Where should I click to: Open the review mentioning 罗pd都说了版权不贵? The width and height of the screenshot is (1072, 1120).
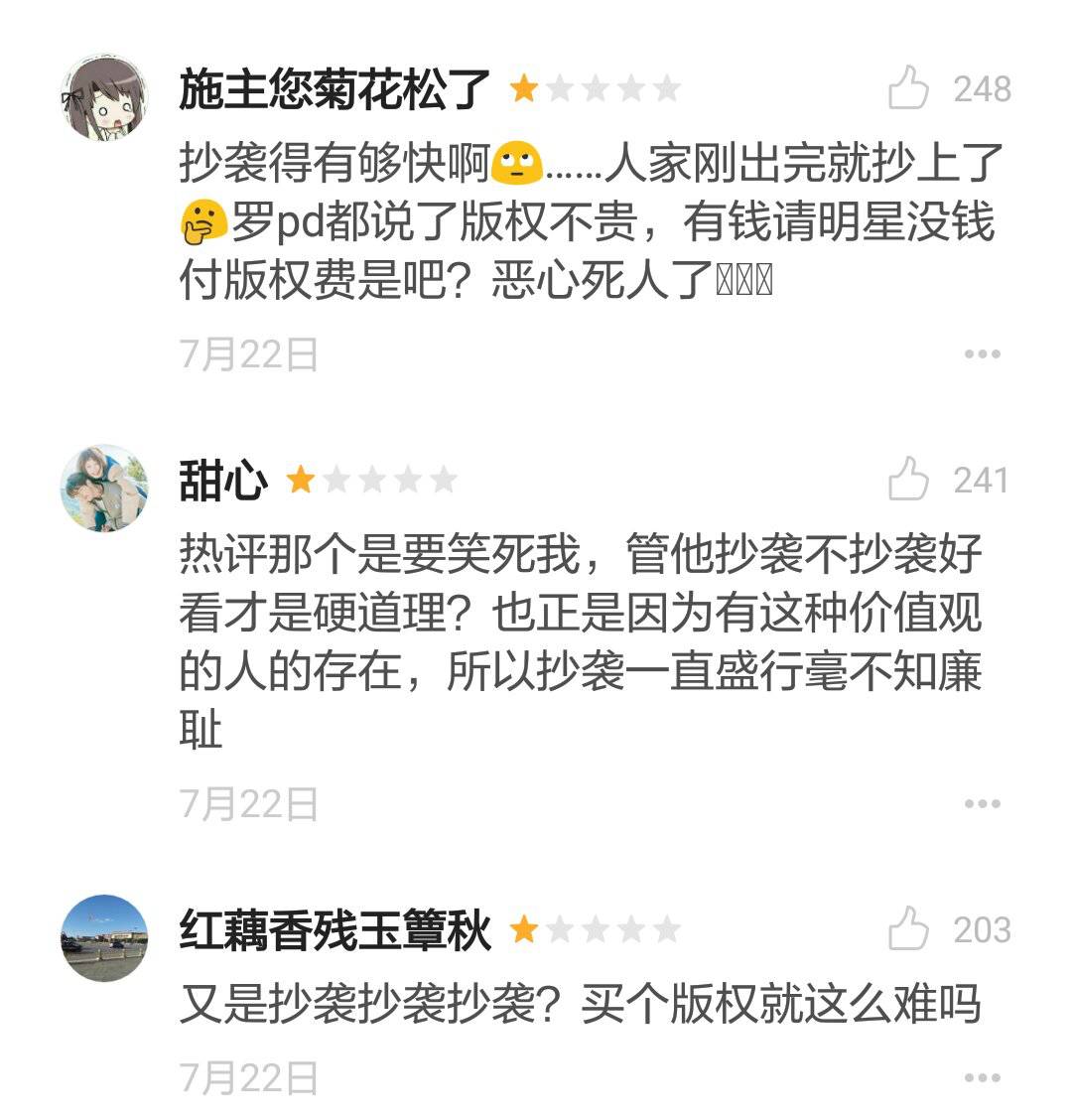point(586,223)
